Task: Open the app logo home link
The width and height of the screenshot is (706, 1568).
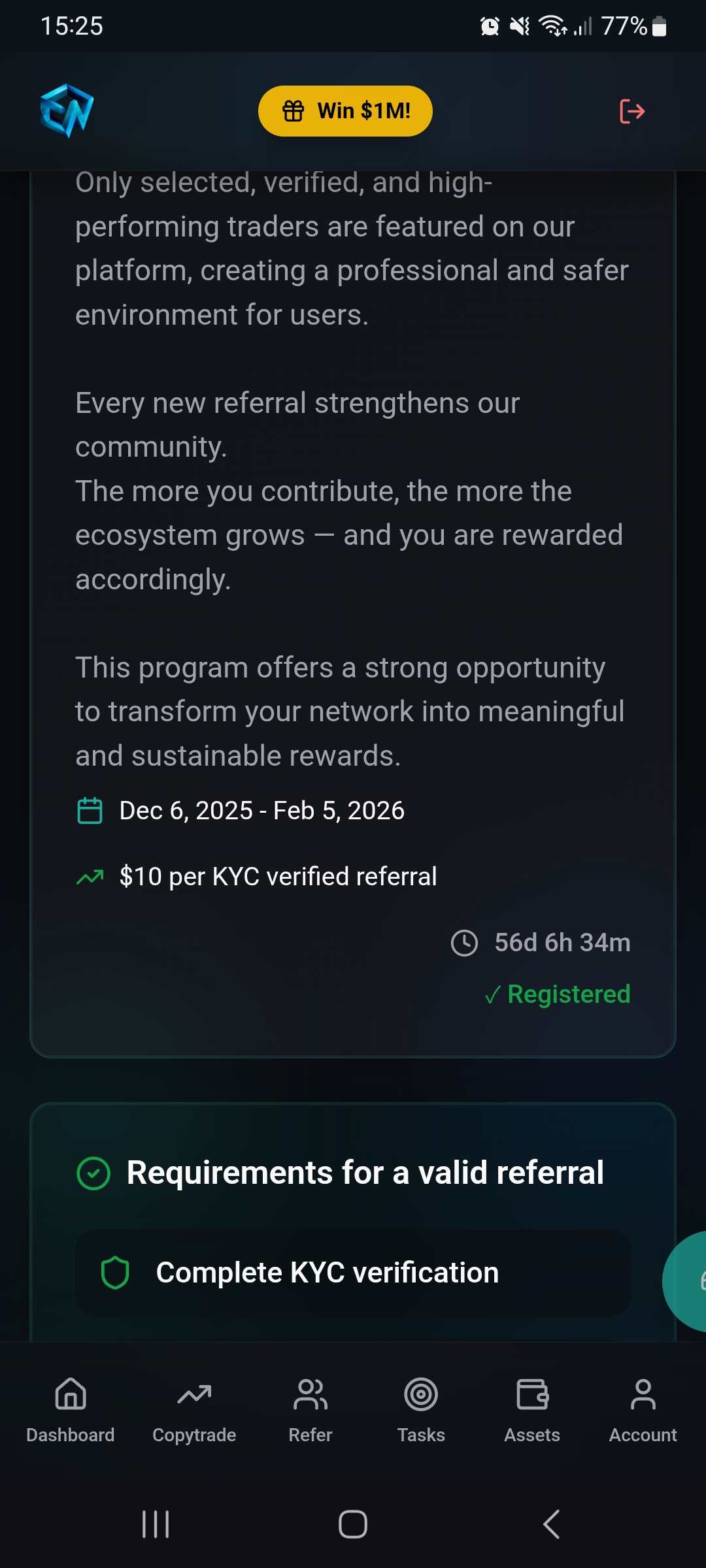Action: click(x=67, y=110)
